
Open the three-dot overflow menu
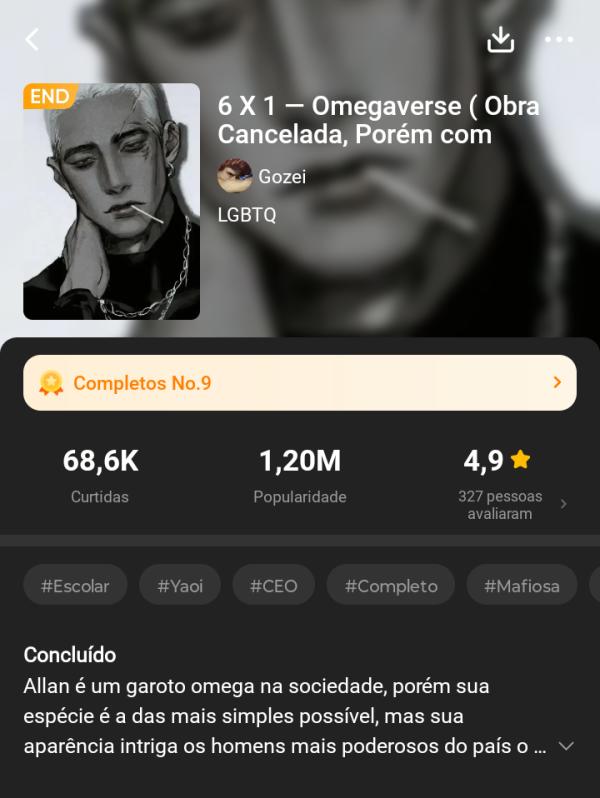point(559,40)
